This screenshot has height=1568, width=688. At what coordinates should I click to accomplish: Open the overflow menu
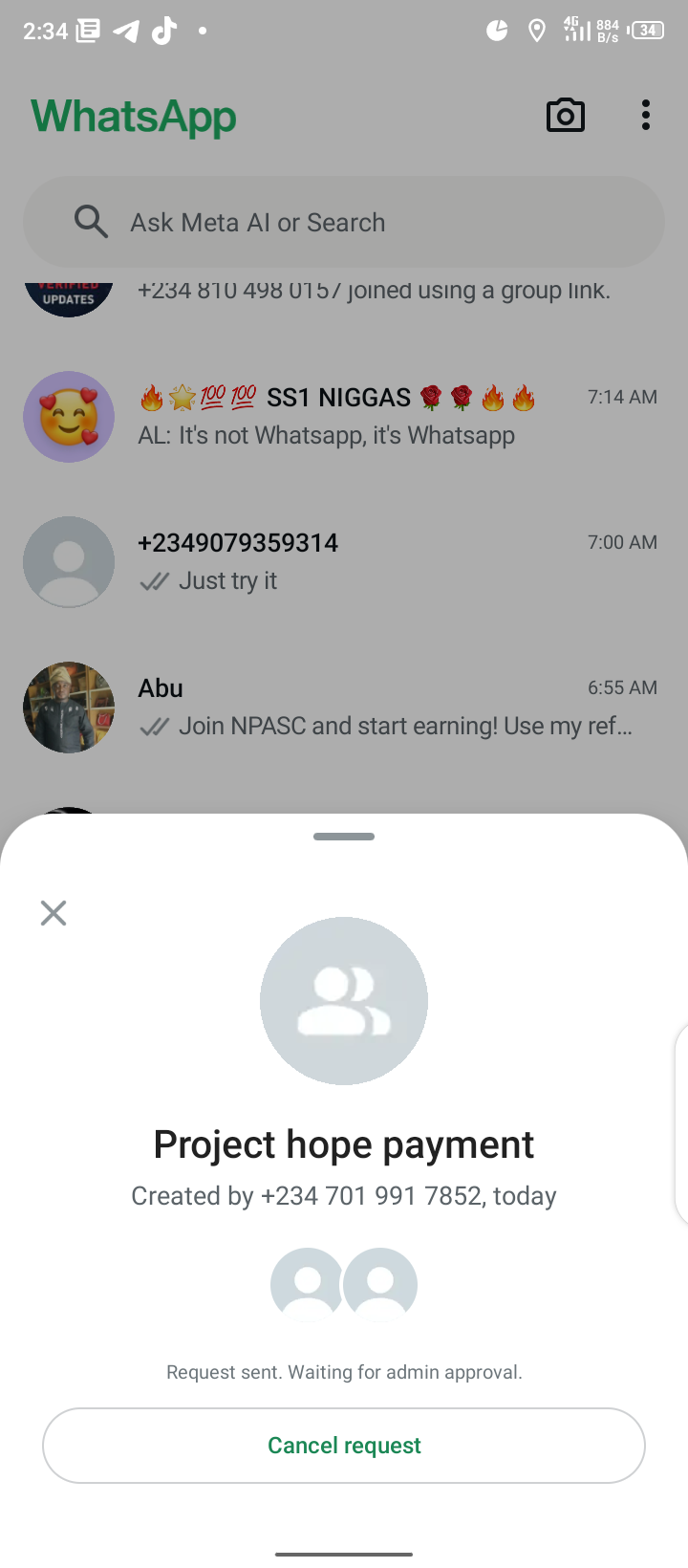click(646, 116)
